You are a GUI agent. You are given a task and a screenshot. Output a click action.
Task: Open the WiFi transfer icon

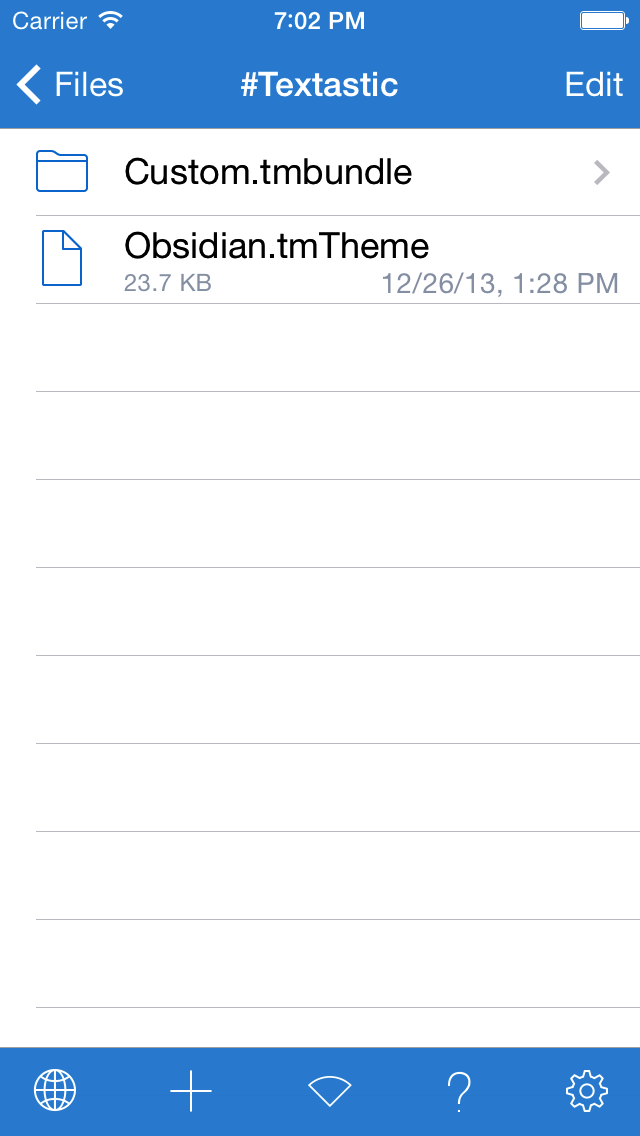(x=330, y=1090)
